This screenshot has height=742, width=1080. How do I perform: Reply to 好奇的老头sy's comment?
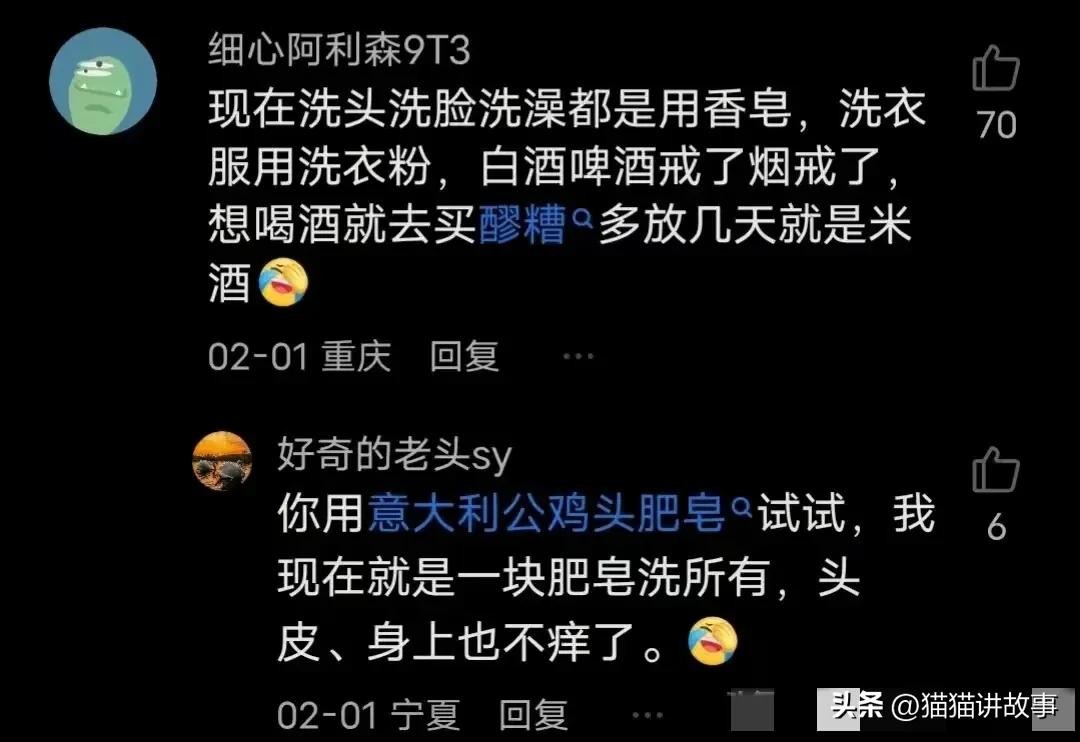(533, 715)
